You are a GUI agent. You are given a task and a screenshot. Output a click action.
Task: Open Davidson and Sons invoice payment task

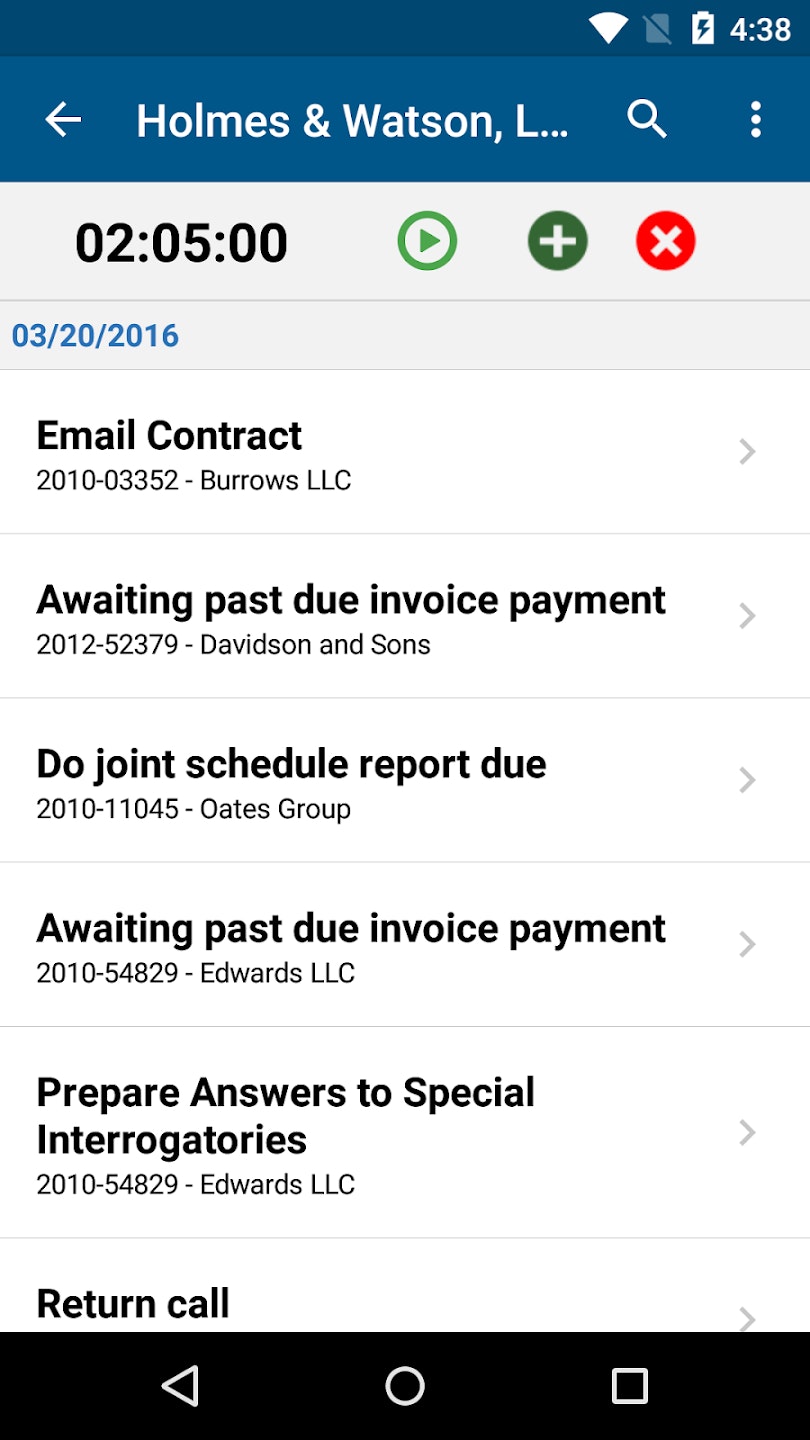(x=400, y=616)
